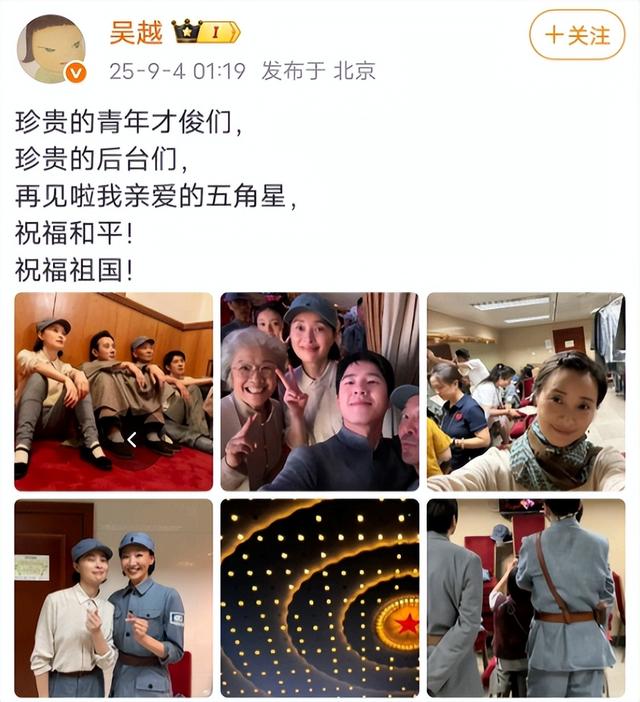Open the username 吴越 profile link
640x702 pixels.
pyautogui.click(x=135, y=32)
